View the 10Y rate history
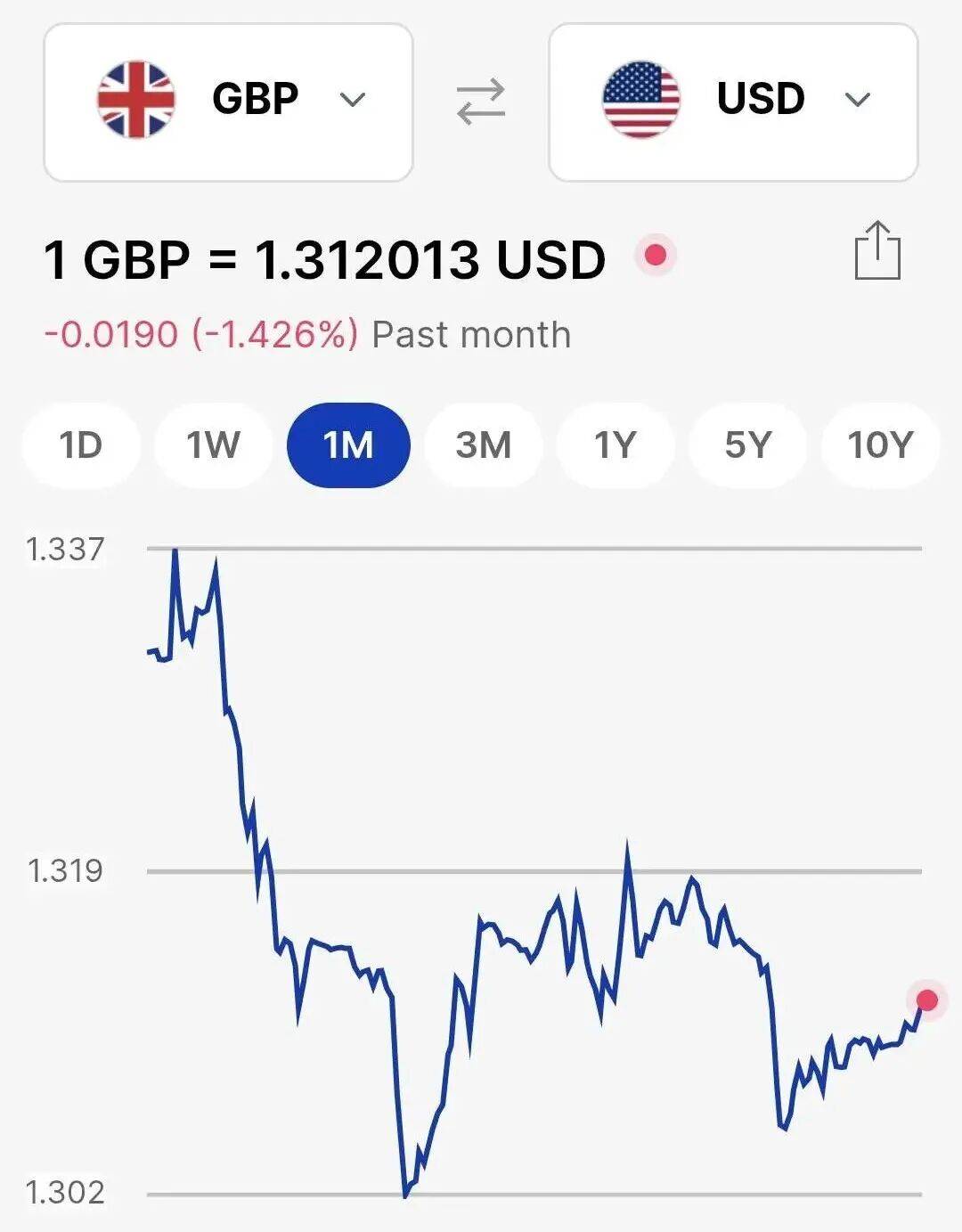Screen dimensions: 962x1232 point(880,445)
